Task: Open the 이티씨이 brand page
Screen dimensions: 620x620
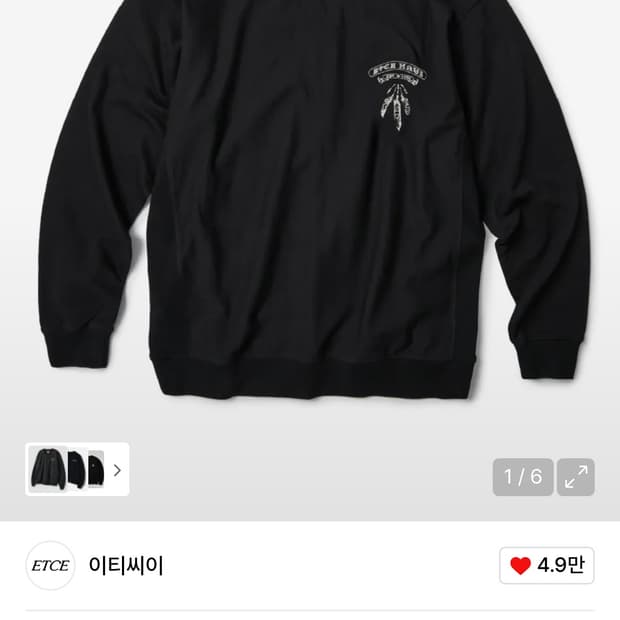Action: click(126, 565)
